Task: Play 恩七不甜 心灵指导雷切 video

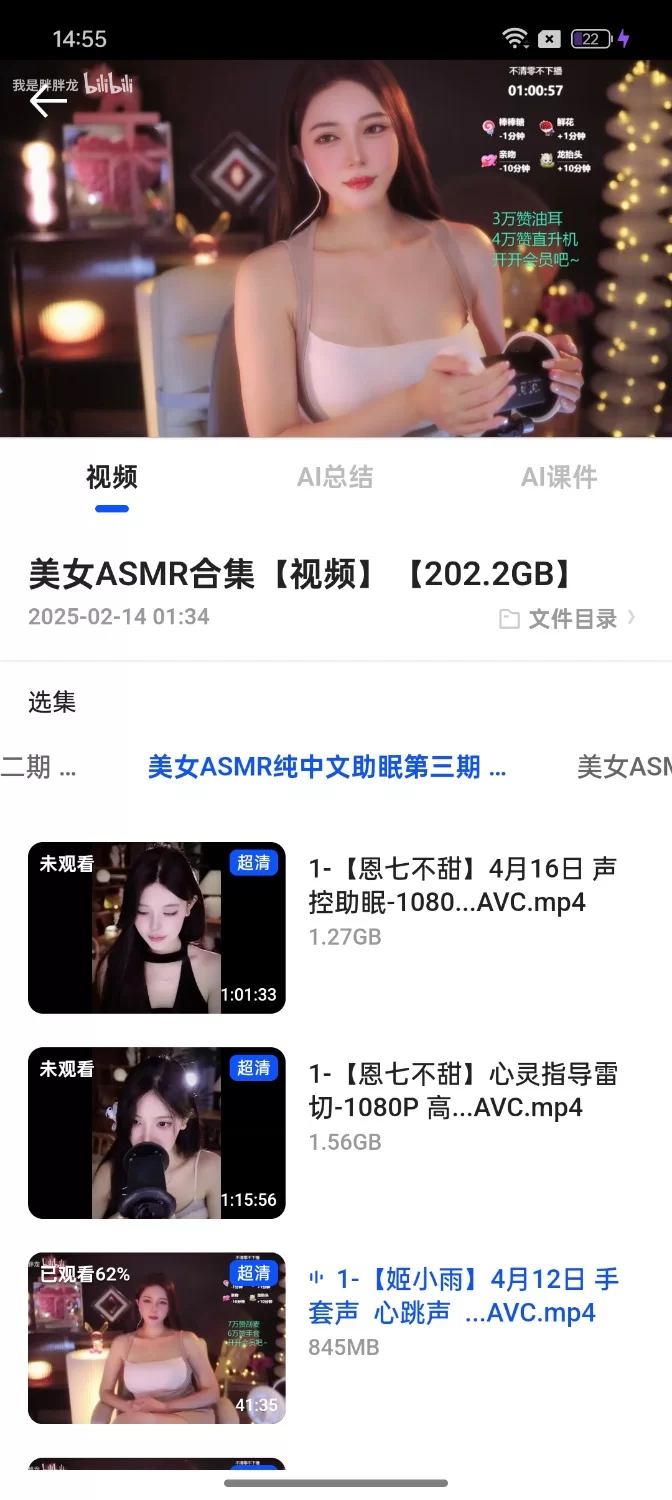Action: (x=157, y=1133)
